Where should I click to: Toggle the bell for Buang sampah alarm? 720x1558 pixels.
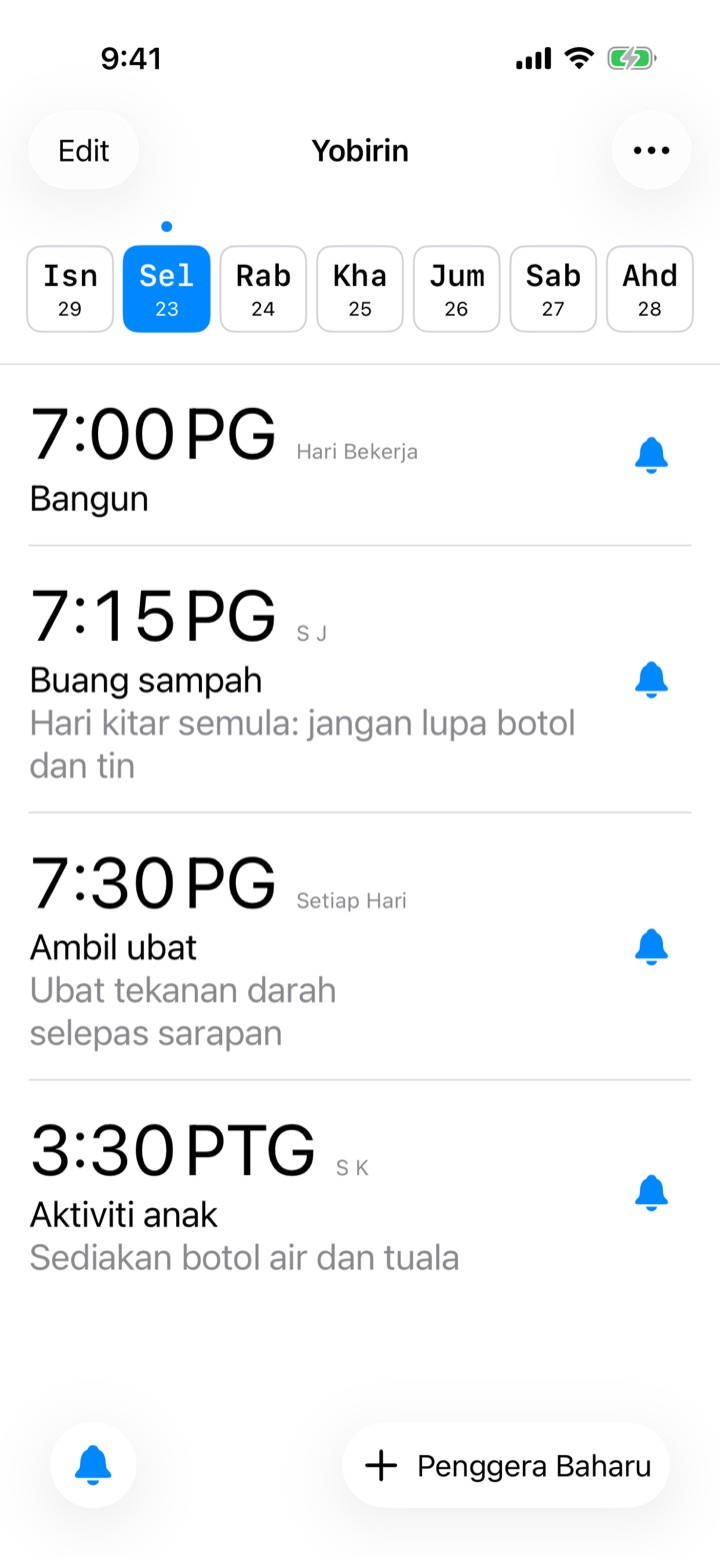651,680
